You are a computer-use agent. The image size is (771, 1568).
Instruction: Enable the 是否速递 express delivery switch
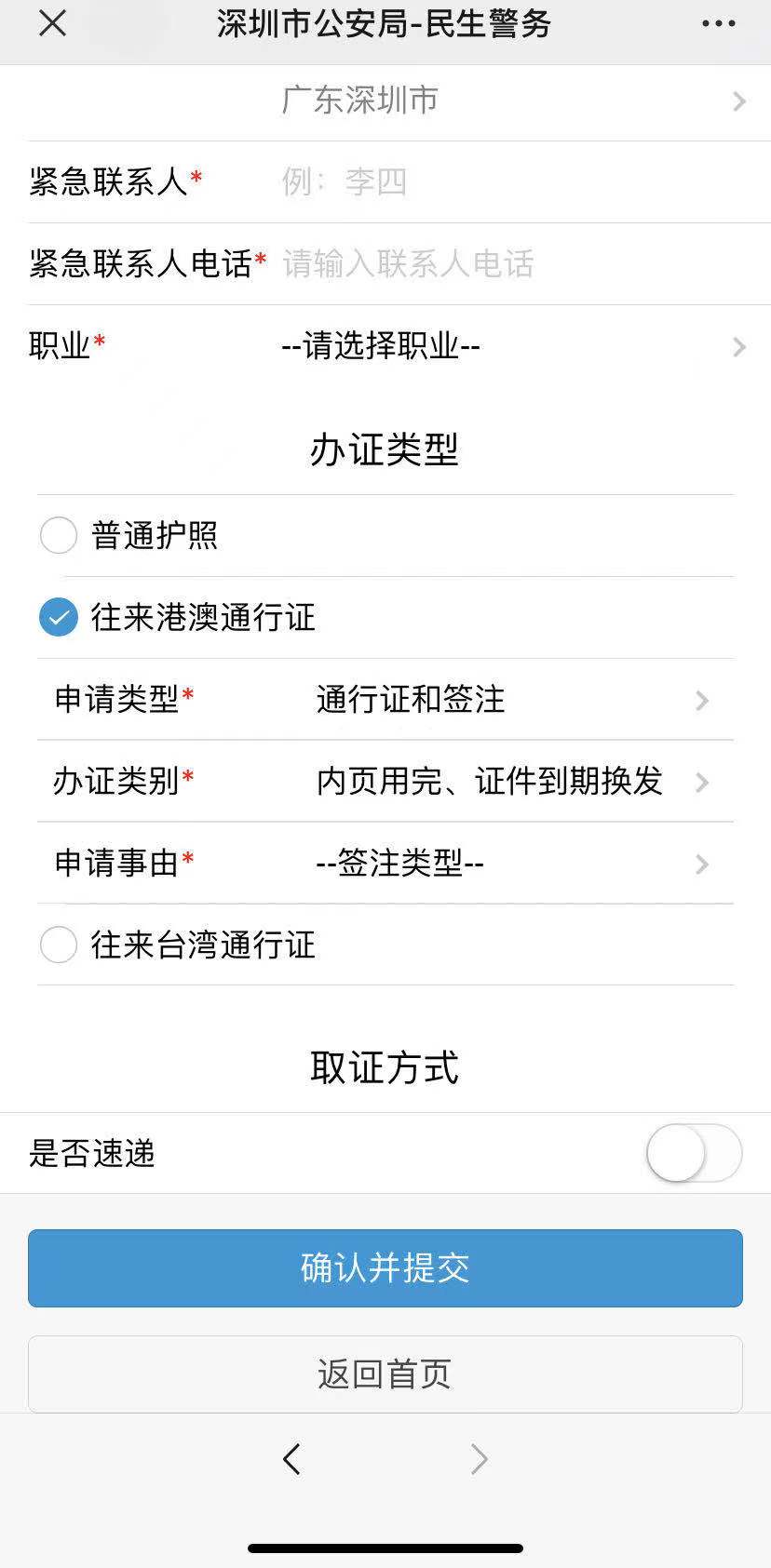692,1153
